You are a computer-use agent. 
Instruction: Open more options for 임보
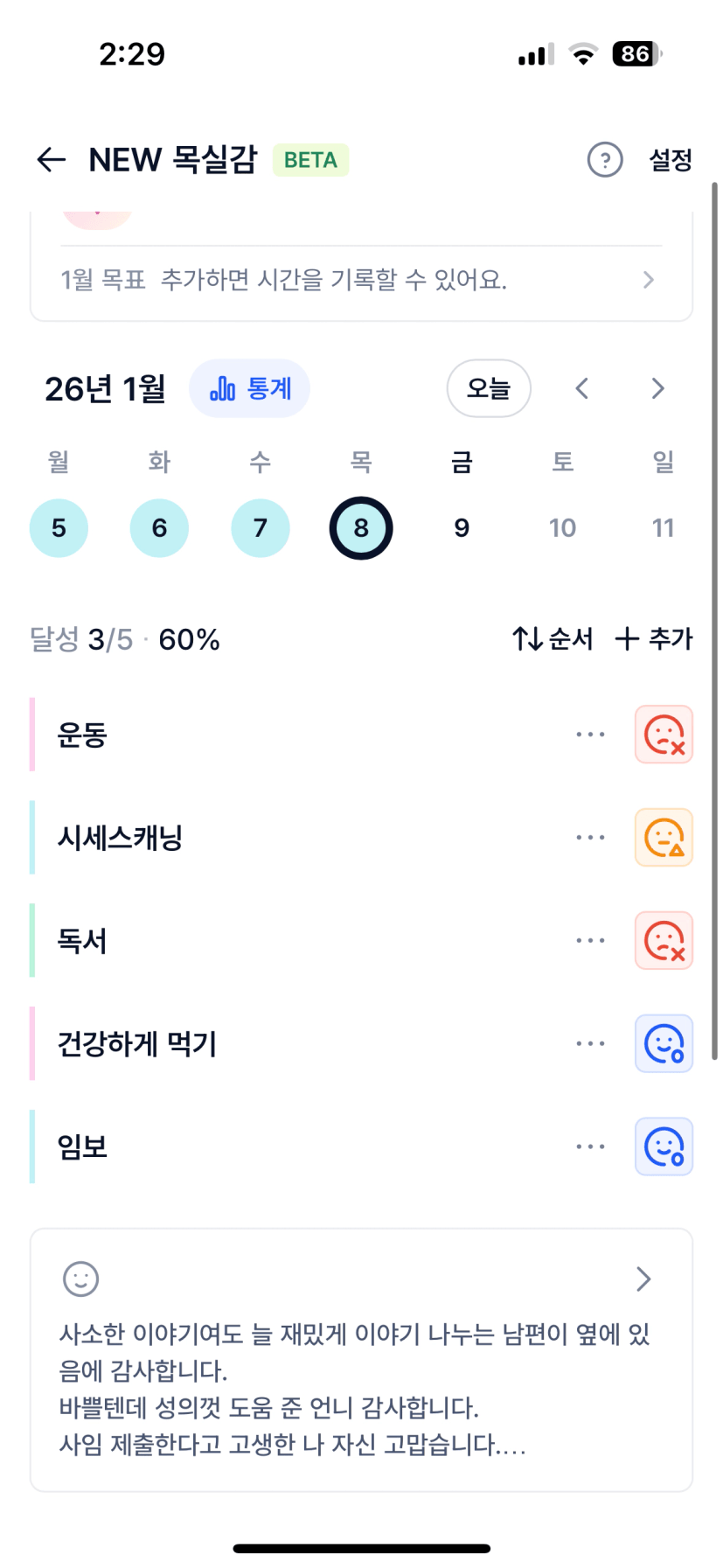coord(591,1146)
